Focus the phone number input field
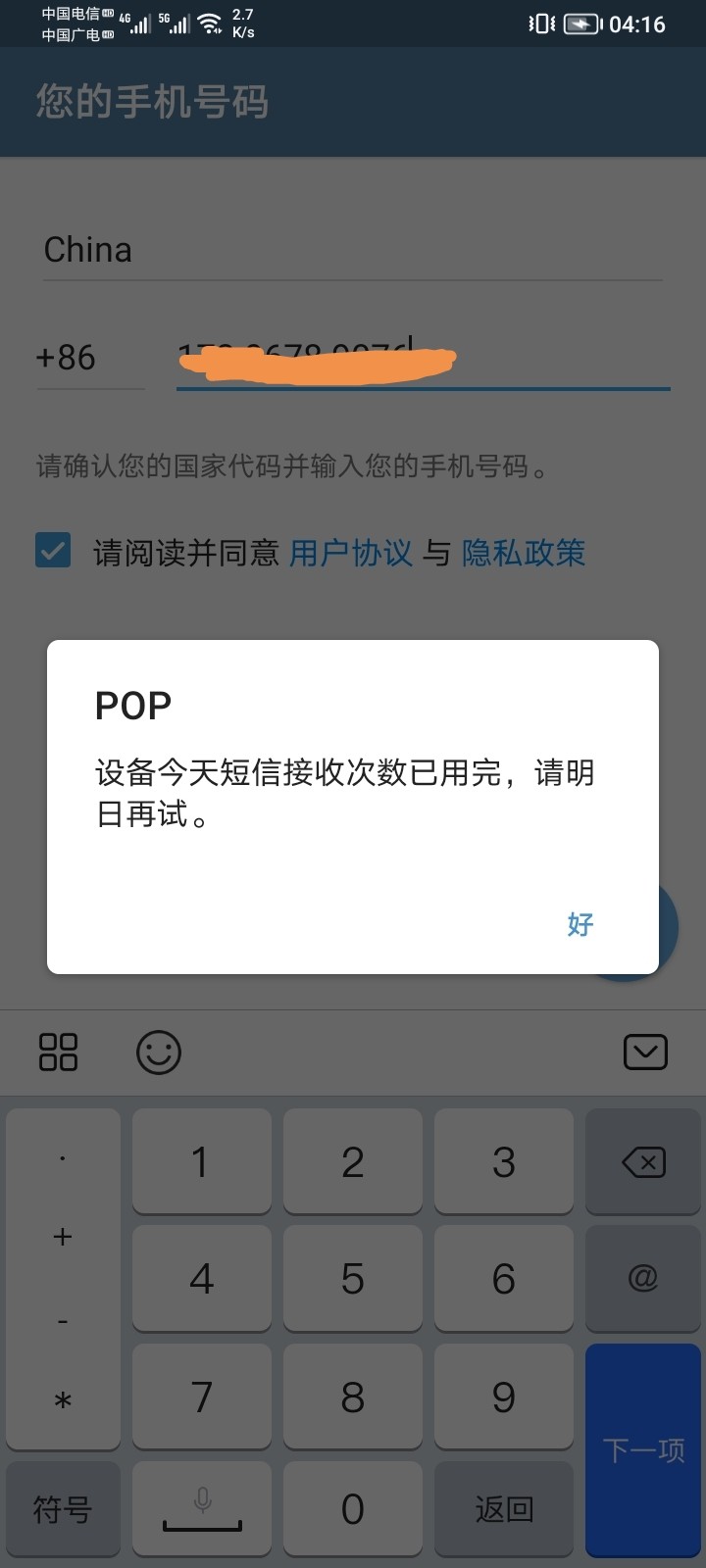706x1568 pixels. (x=422, y=361)
